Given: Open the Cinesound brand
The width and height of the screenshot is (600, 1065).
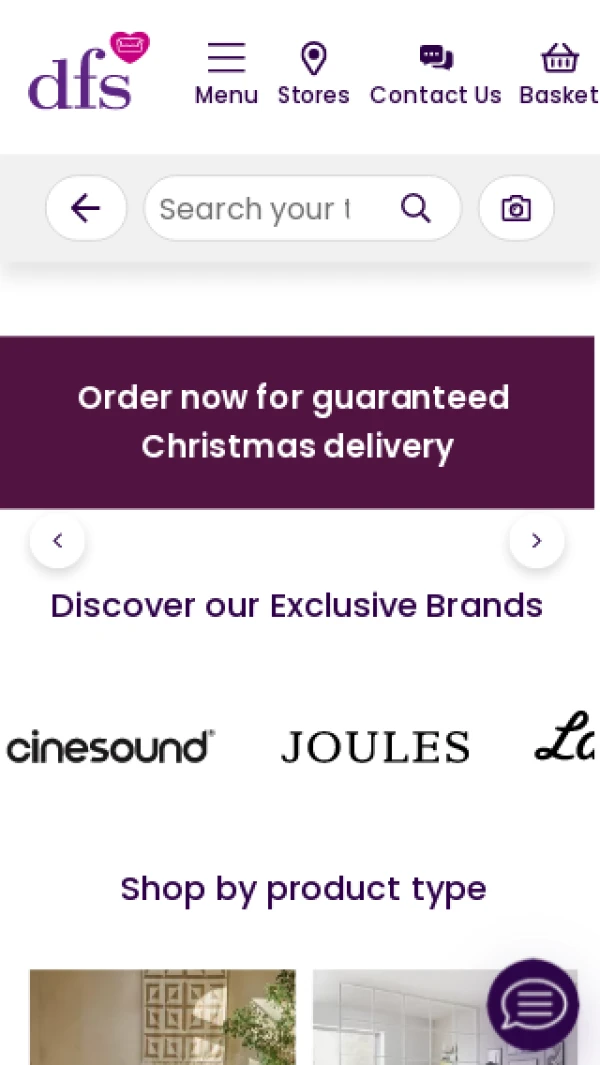Looking at the screenshot, I should point(110,746).
